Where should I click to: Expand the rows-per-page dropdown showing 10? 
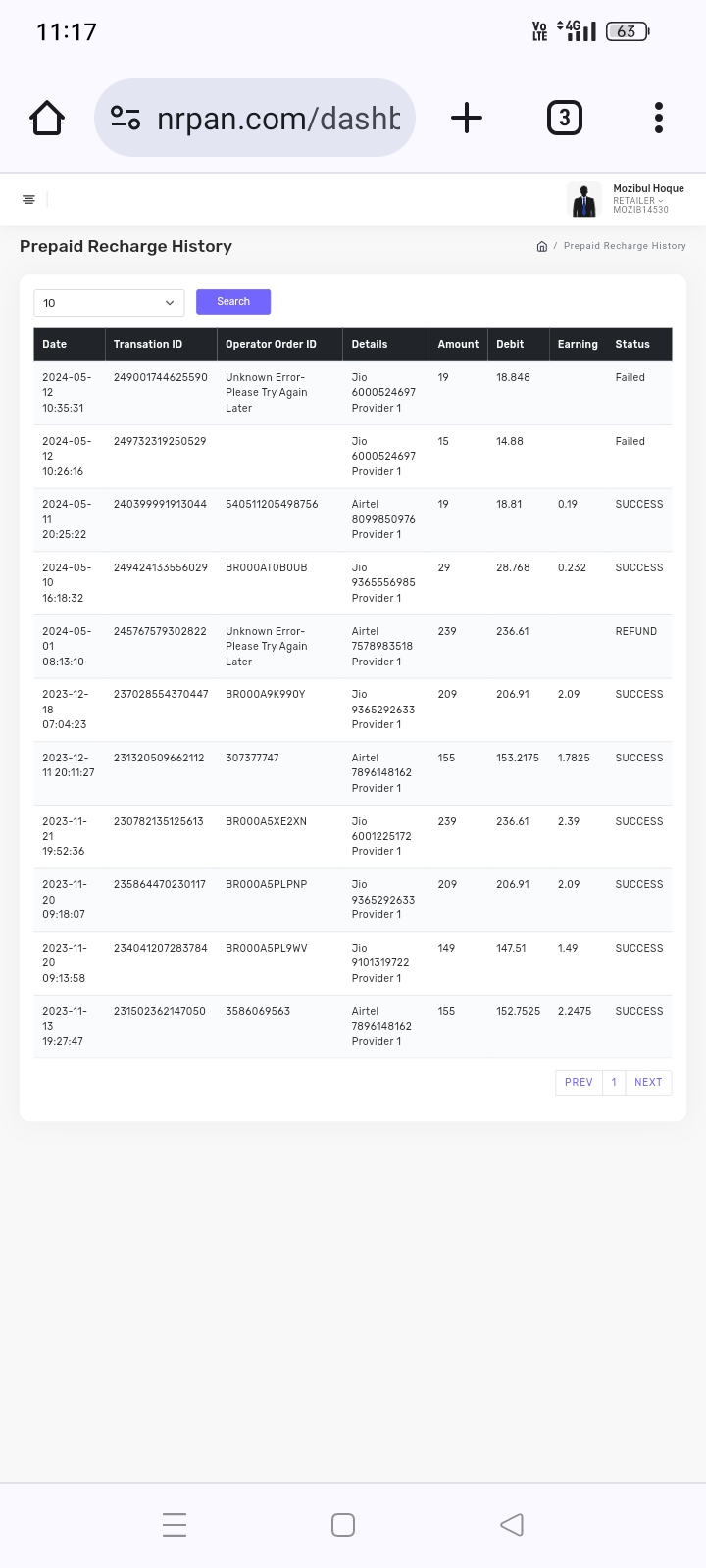point(109,303)
